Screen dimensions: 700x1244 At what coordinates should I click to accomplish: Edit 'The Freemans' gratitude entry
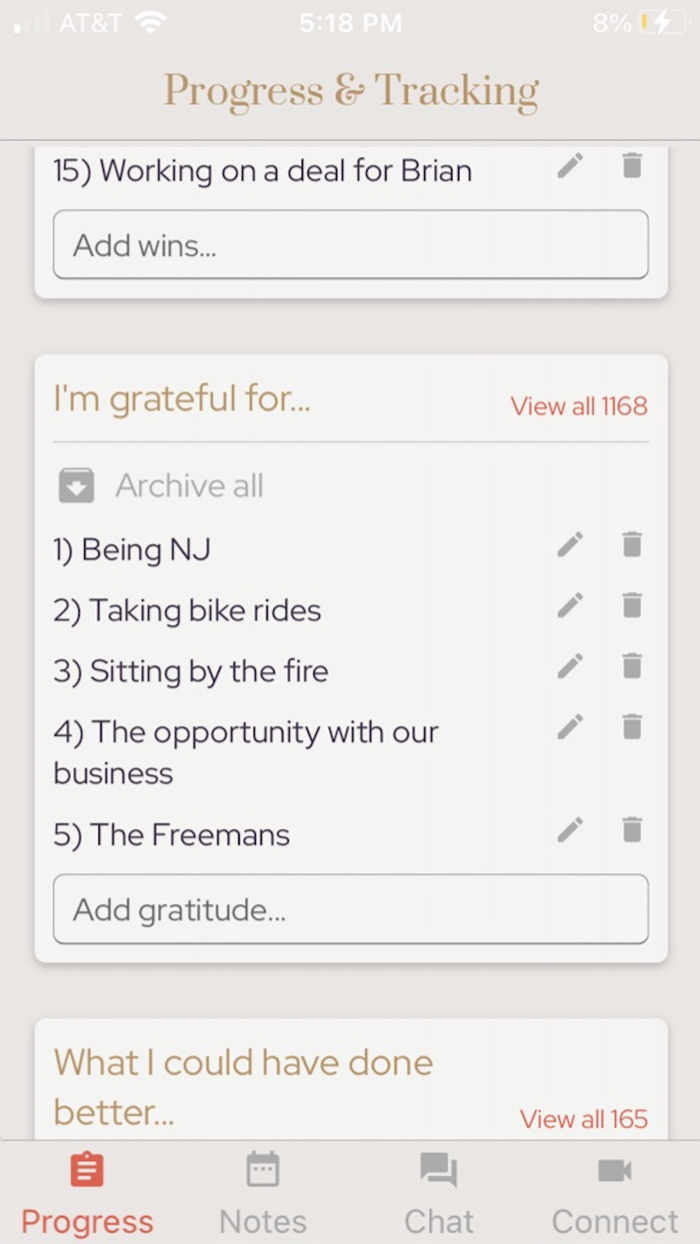point(570,830)
